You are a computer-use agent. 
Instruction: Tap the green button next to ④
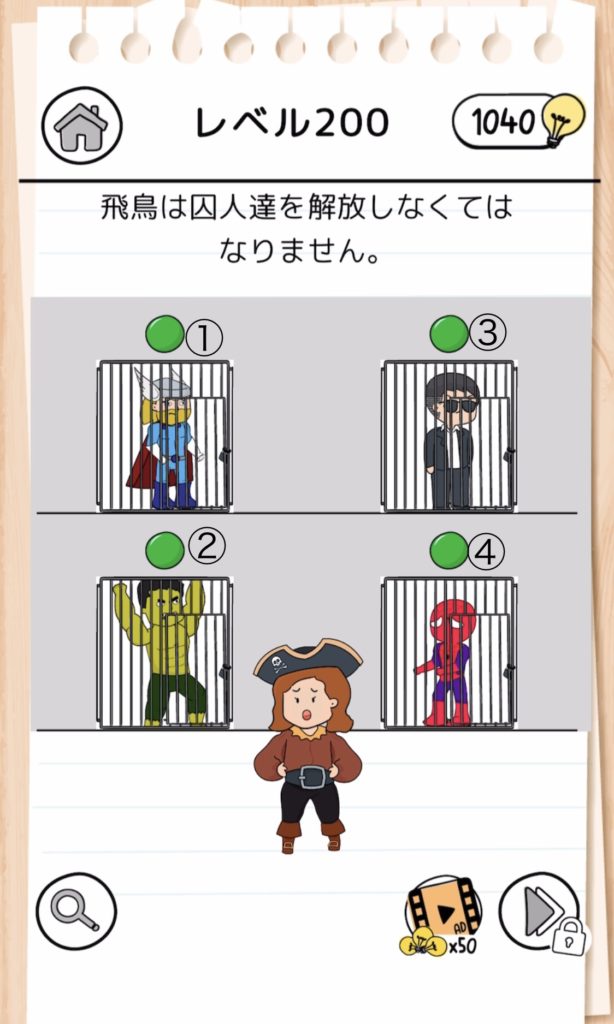449,549
